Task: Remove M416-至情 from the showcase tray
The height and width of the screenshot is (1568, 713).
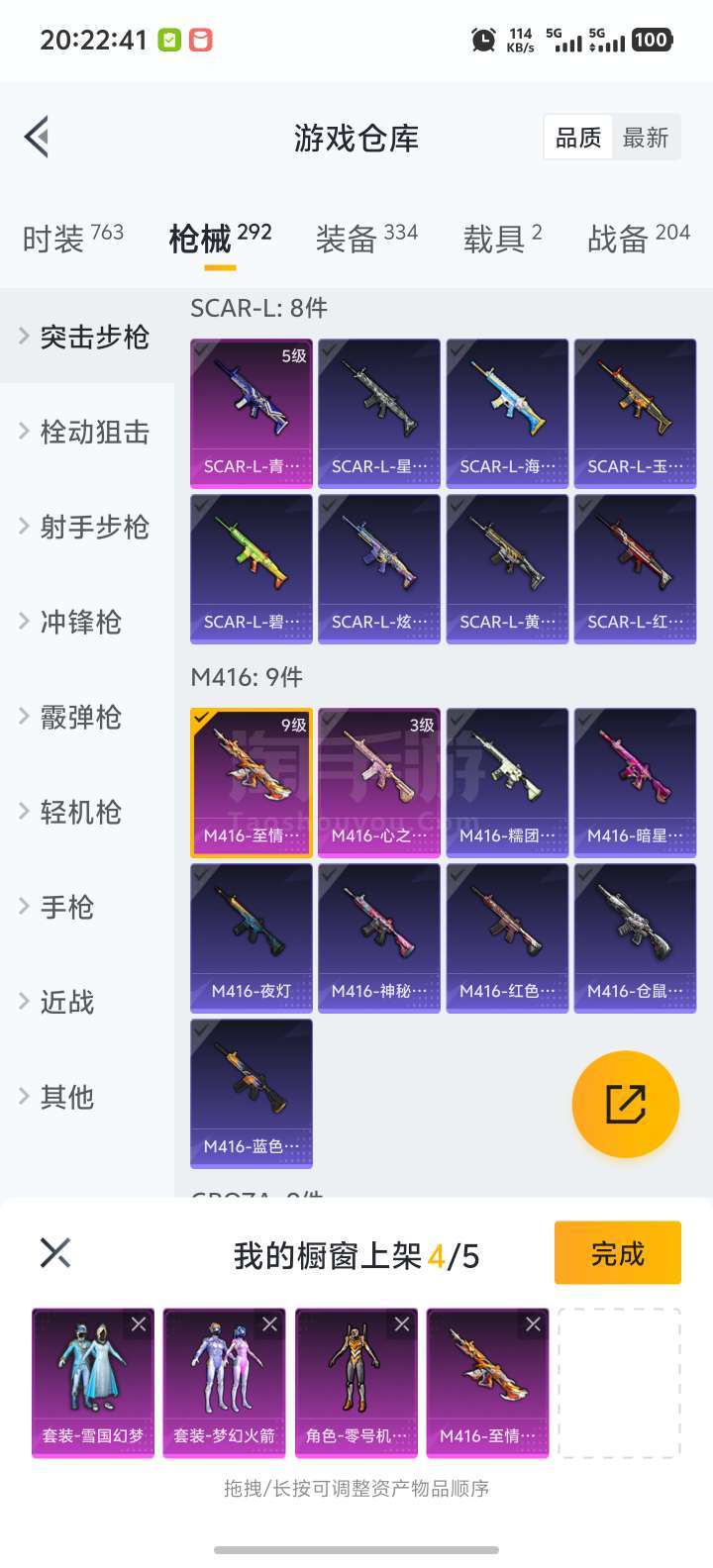Action: click(533, 1324)
